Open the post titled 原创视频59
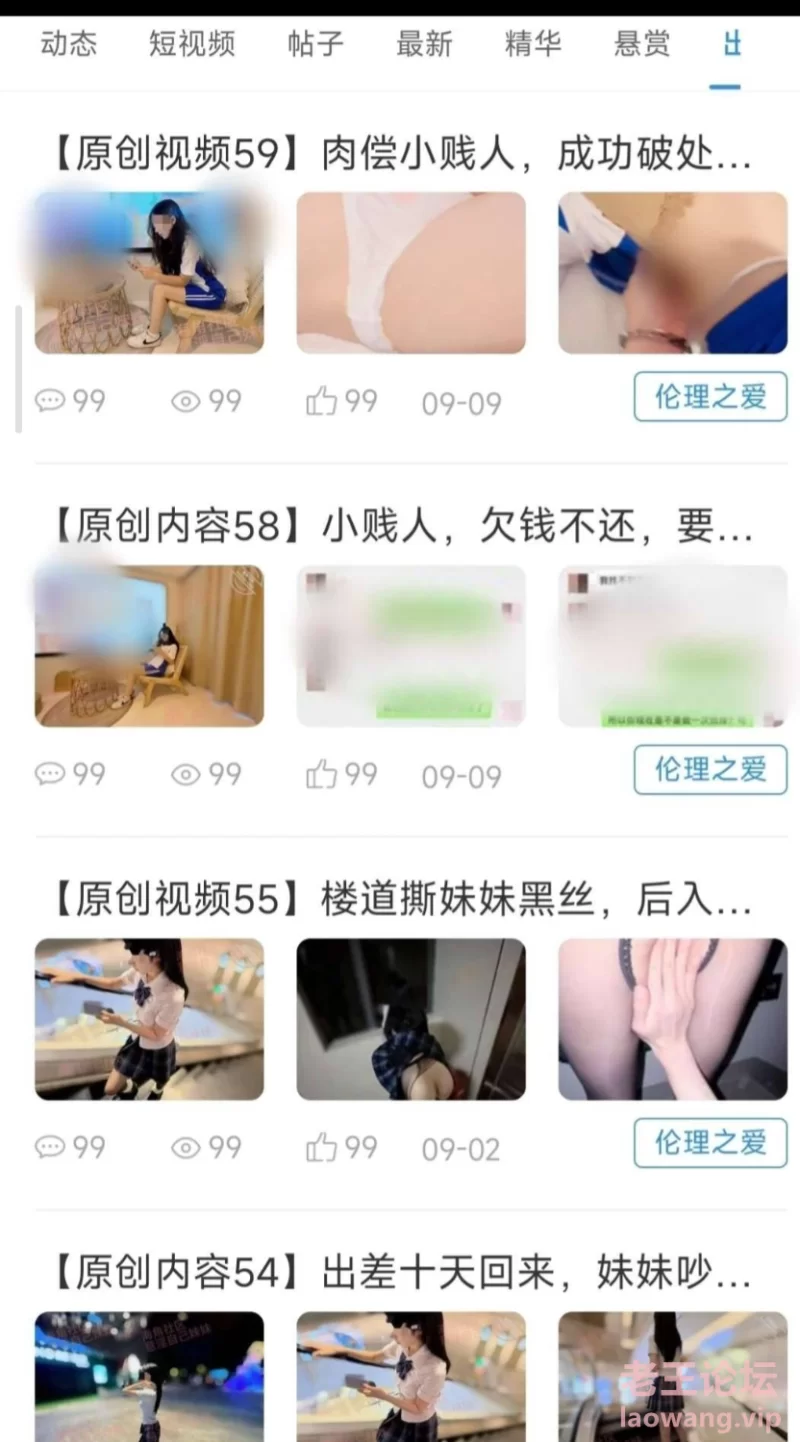This screenshot has width=800, height=1442. click(x=400, y=155)
